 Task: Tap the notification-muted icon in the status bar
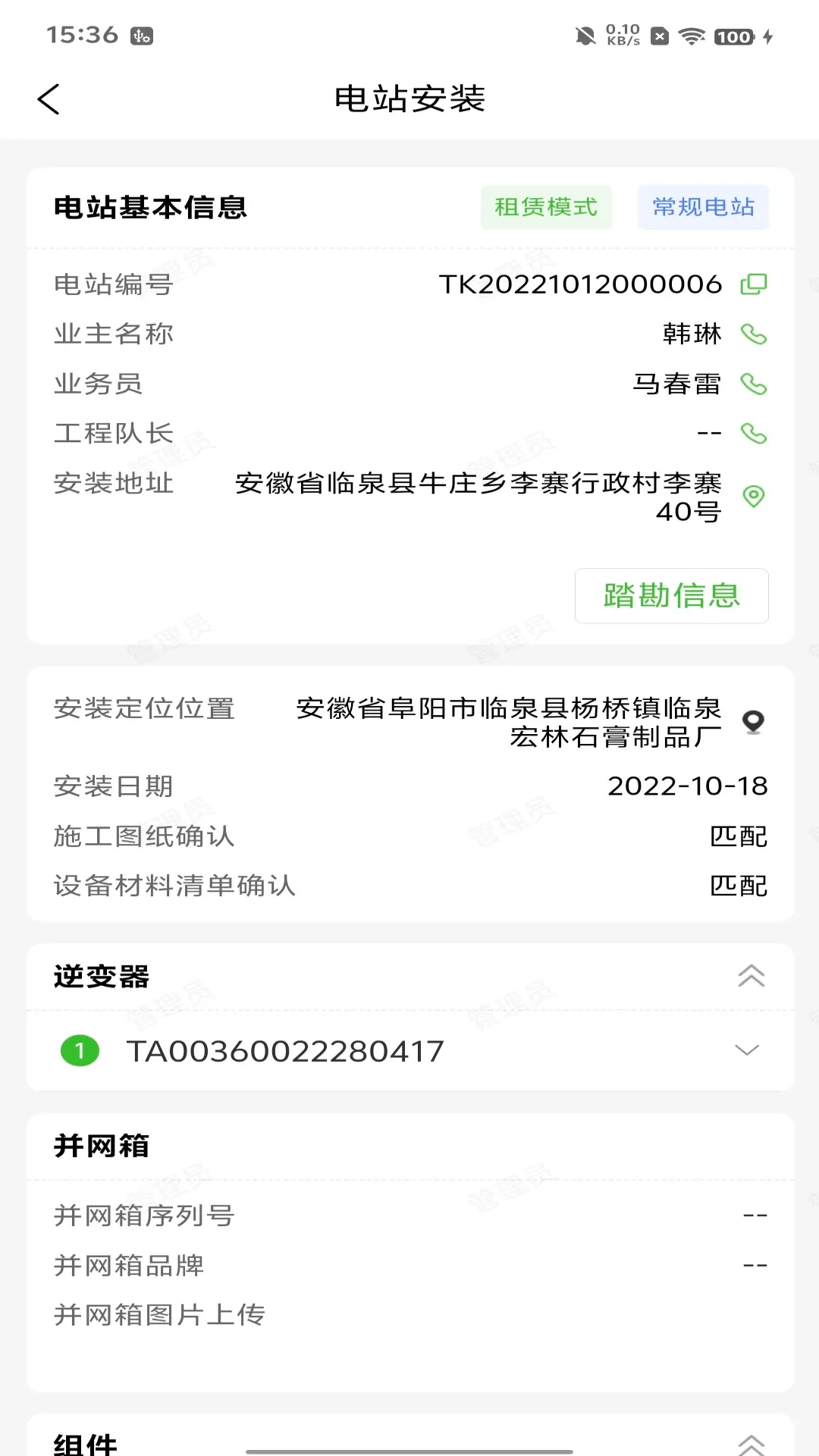click(583, 33)
